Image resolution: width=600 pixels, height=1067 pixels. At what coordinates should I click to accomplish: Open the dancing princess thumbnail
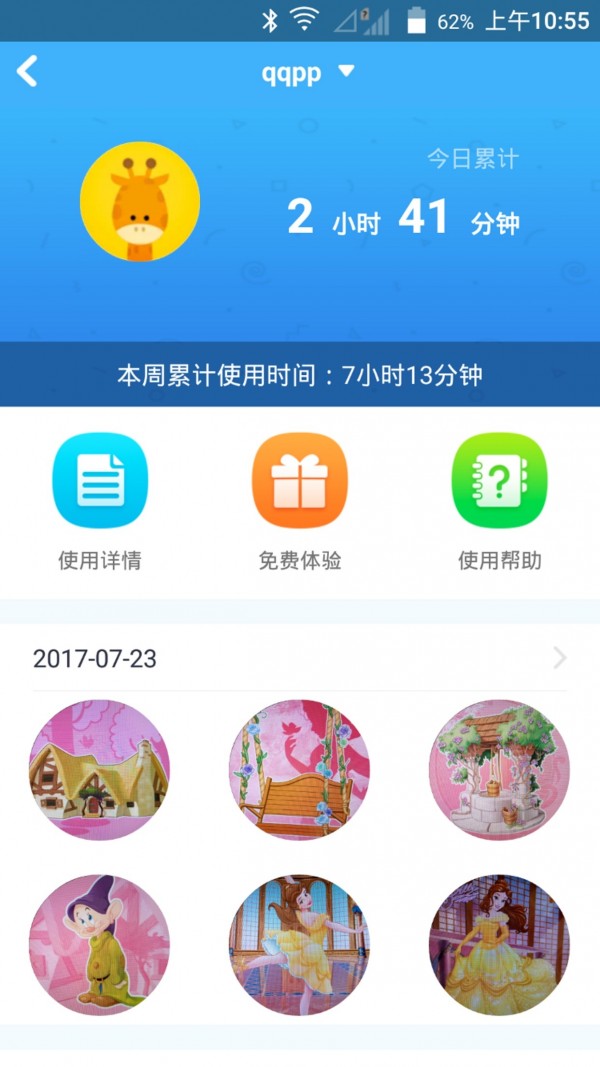(x=299, y=945)
